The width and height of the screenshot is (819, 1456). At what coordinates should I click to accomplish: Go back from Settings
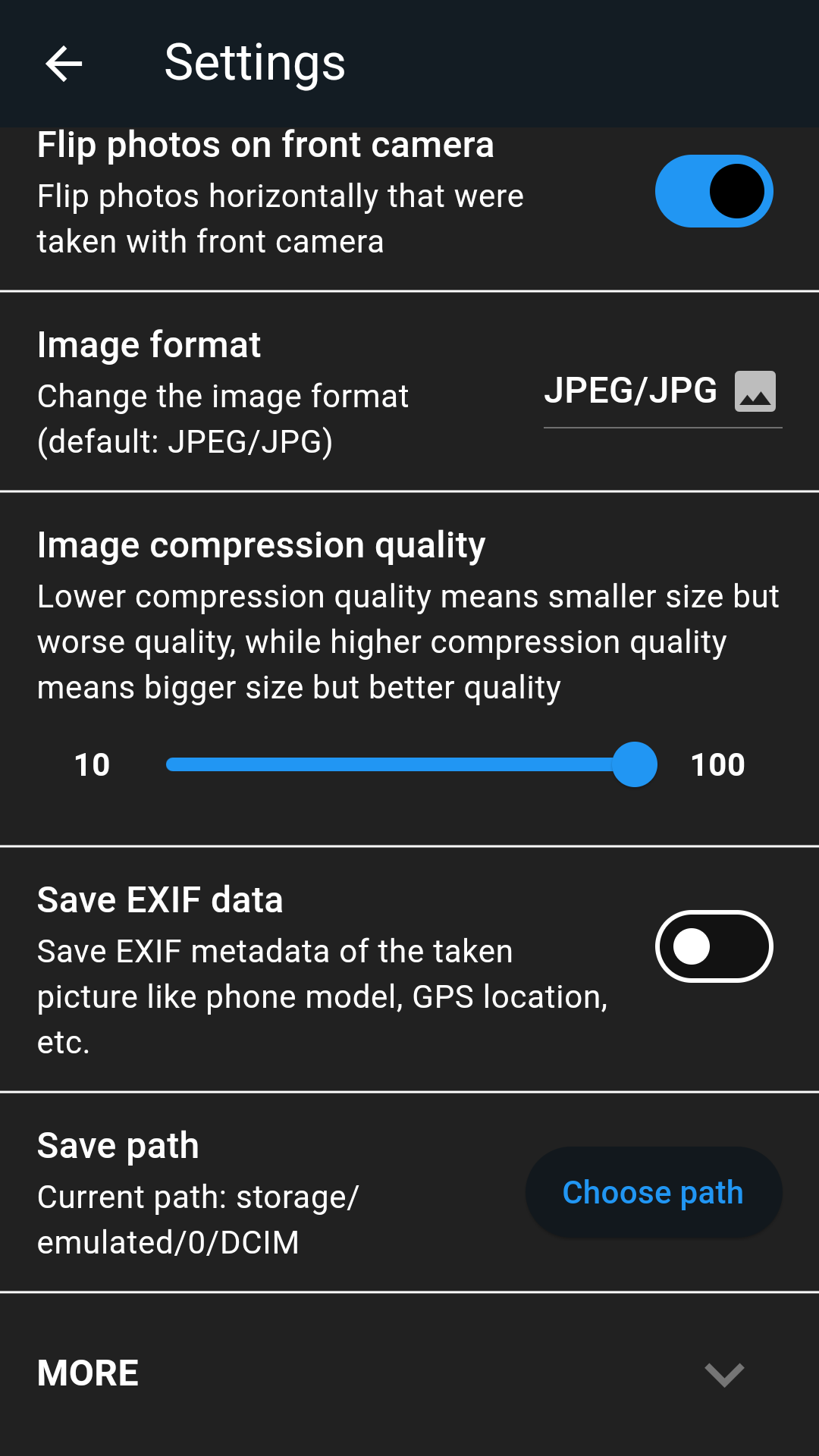(64, 64)
